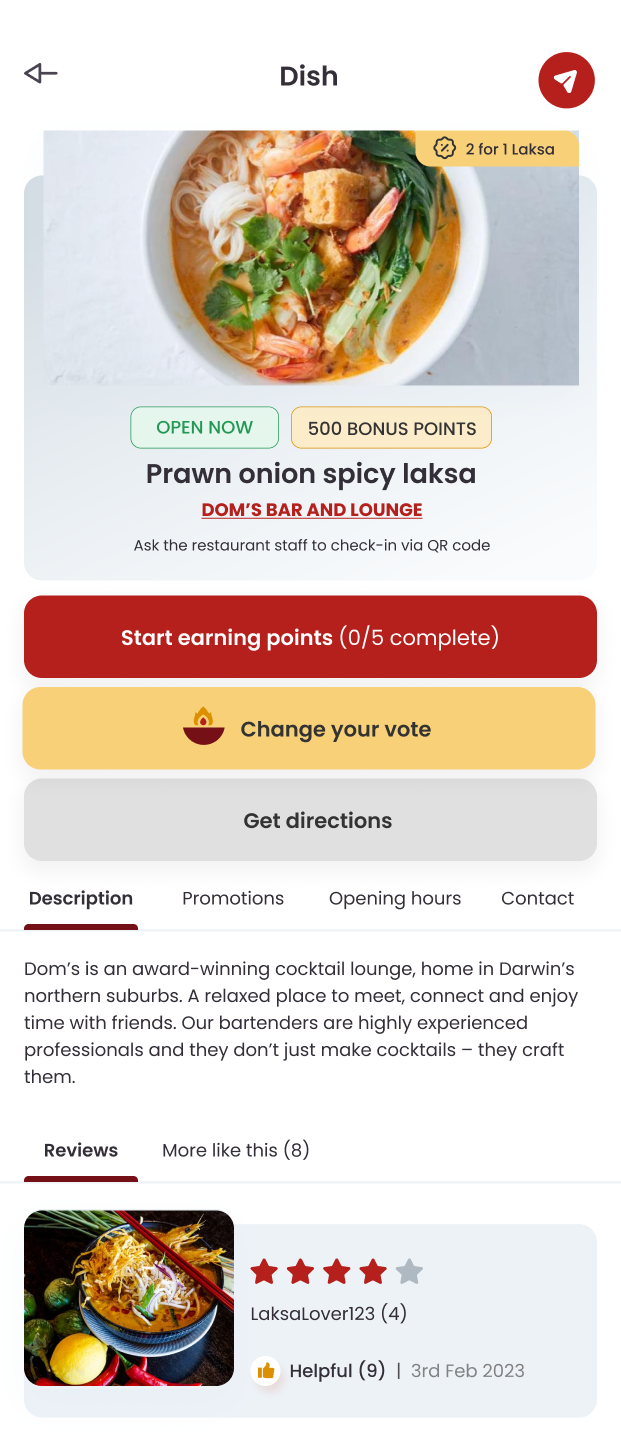The height and width of the screenshot is (1451, 621).
Task: Select the Reviews tab
Action: click(x=81, y=1150)
